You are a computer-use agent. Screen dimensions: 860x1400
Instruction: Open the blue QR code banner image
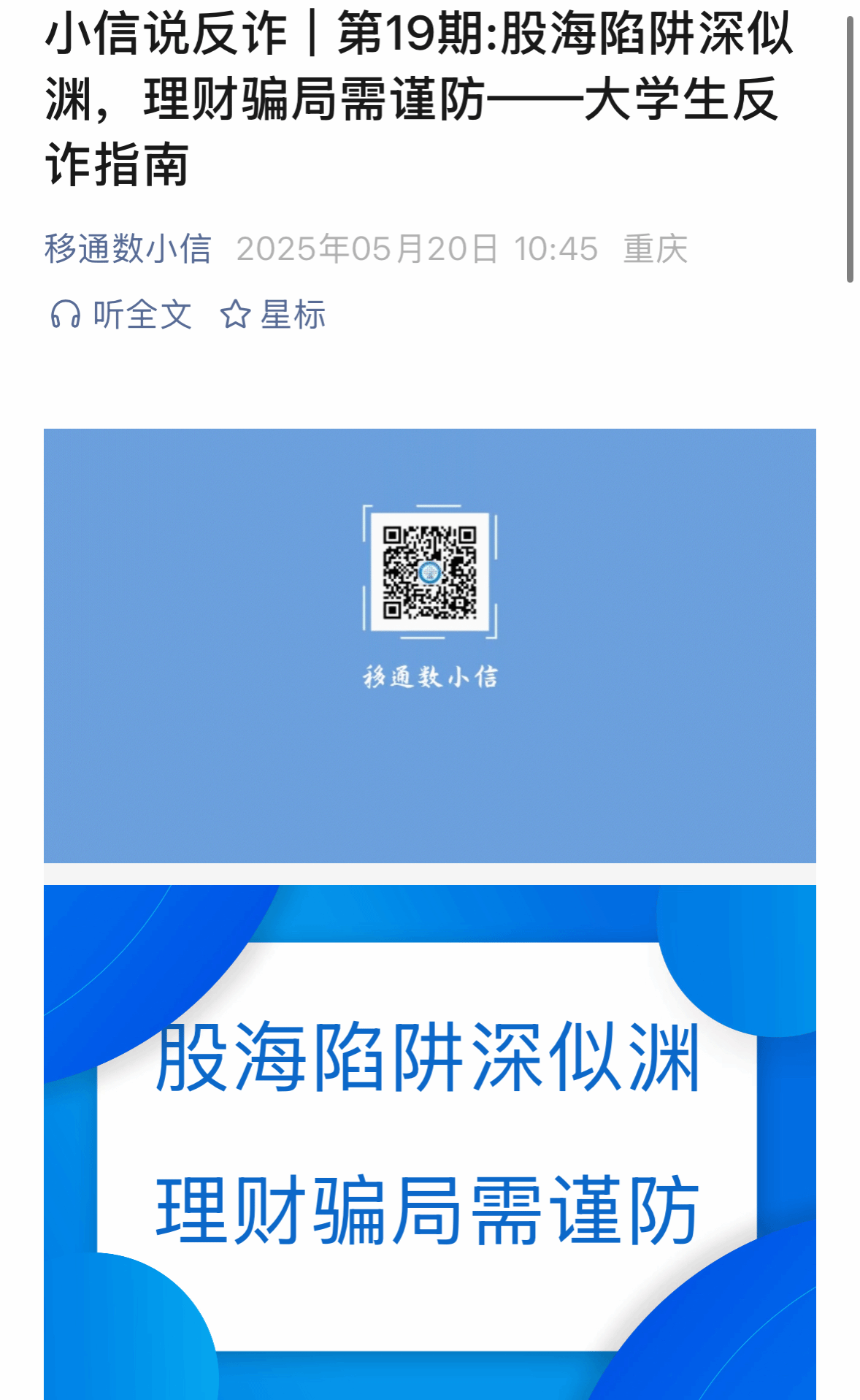pos(429,645)
